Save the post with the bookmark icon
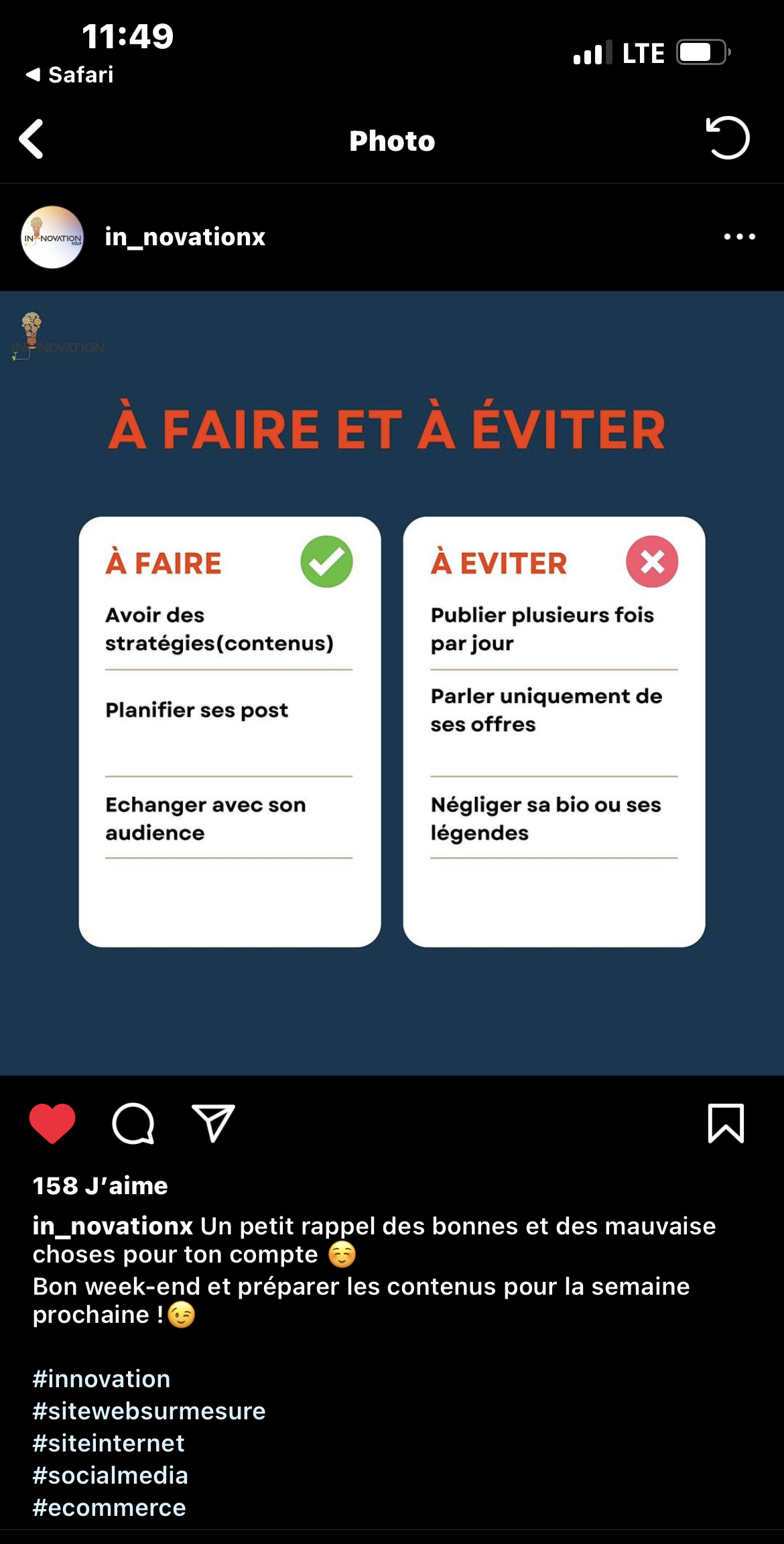The image size is (784, 1544). 726,1123
